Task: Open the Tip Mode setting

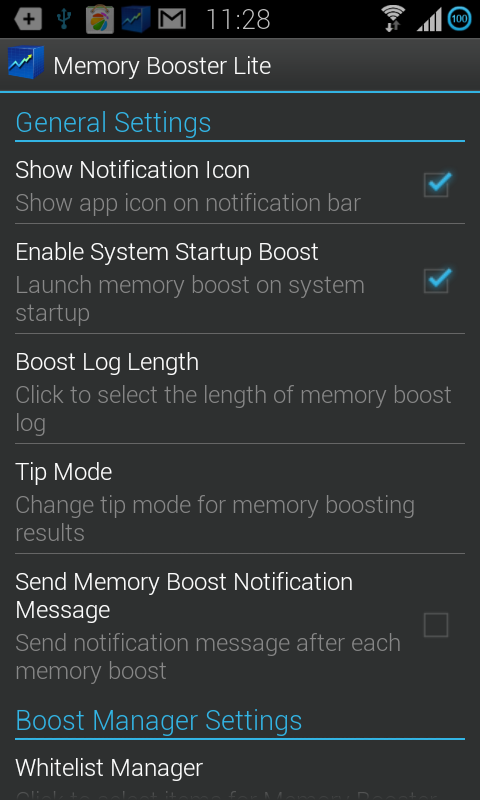Action: 240,499
